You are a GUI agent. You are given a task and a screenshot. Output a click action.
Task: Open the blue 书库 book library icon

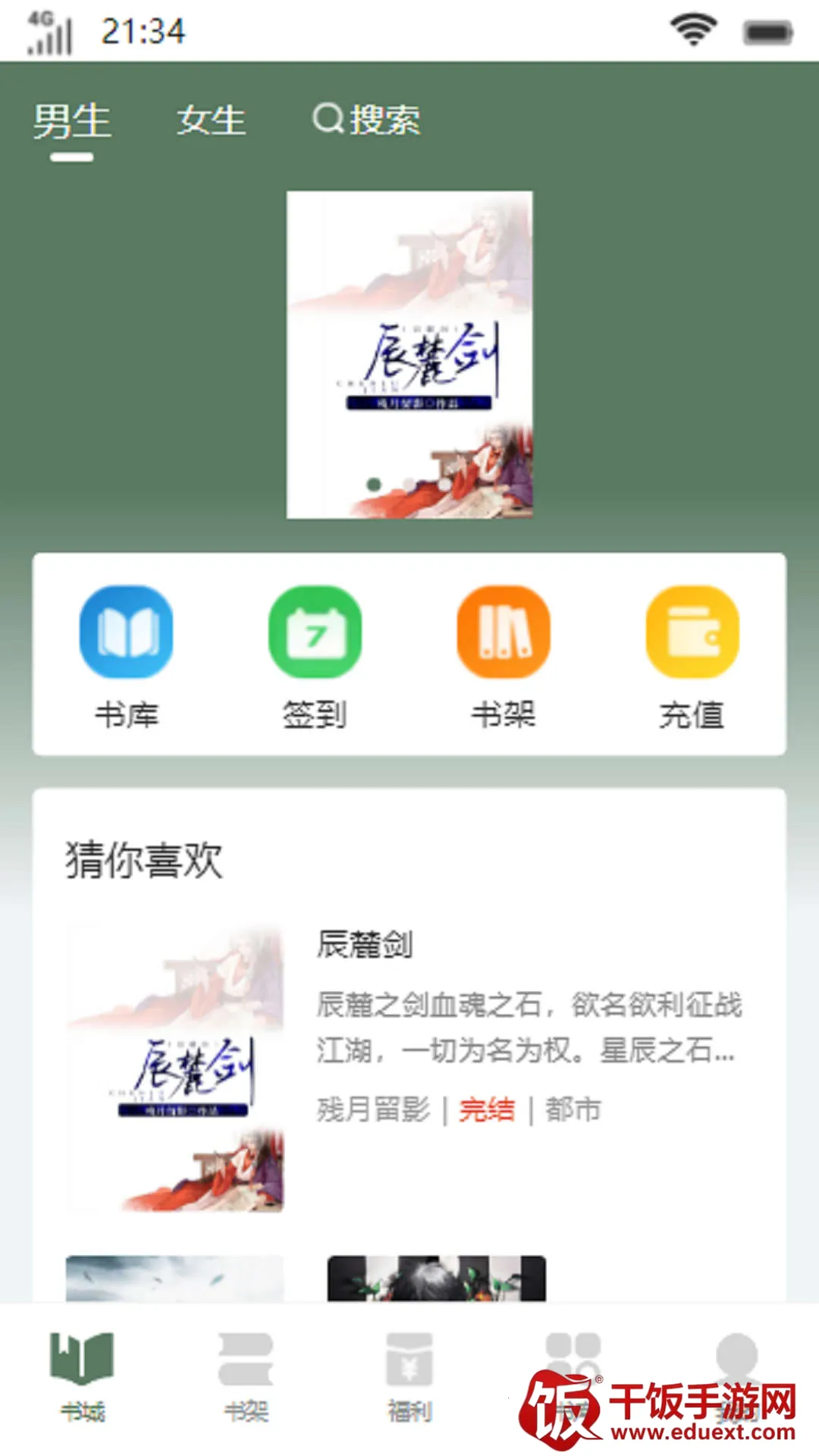click(x=126, y=633)
